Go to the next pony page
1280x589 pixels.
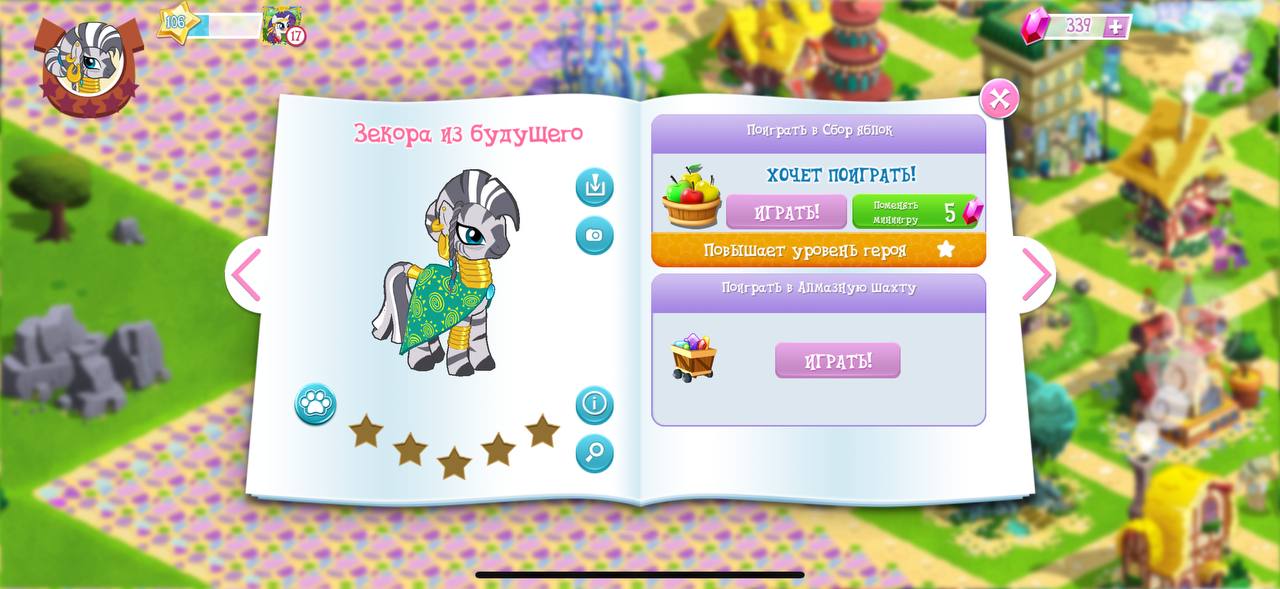[1036, 275]
